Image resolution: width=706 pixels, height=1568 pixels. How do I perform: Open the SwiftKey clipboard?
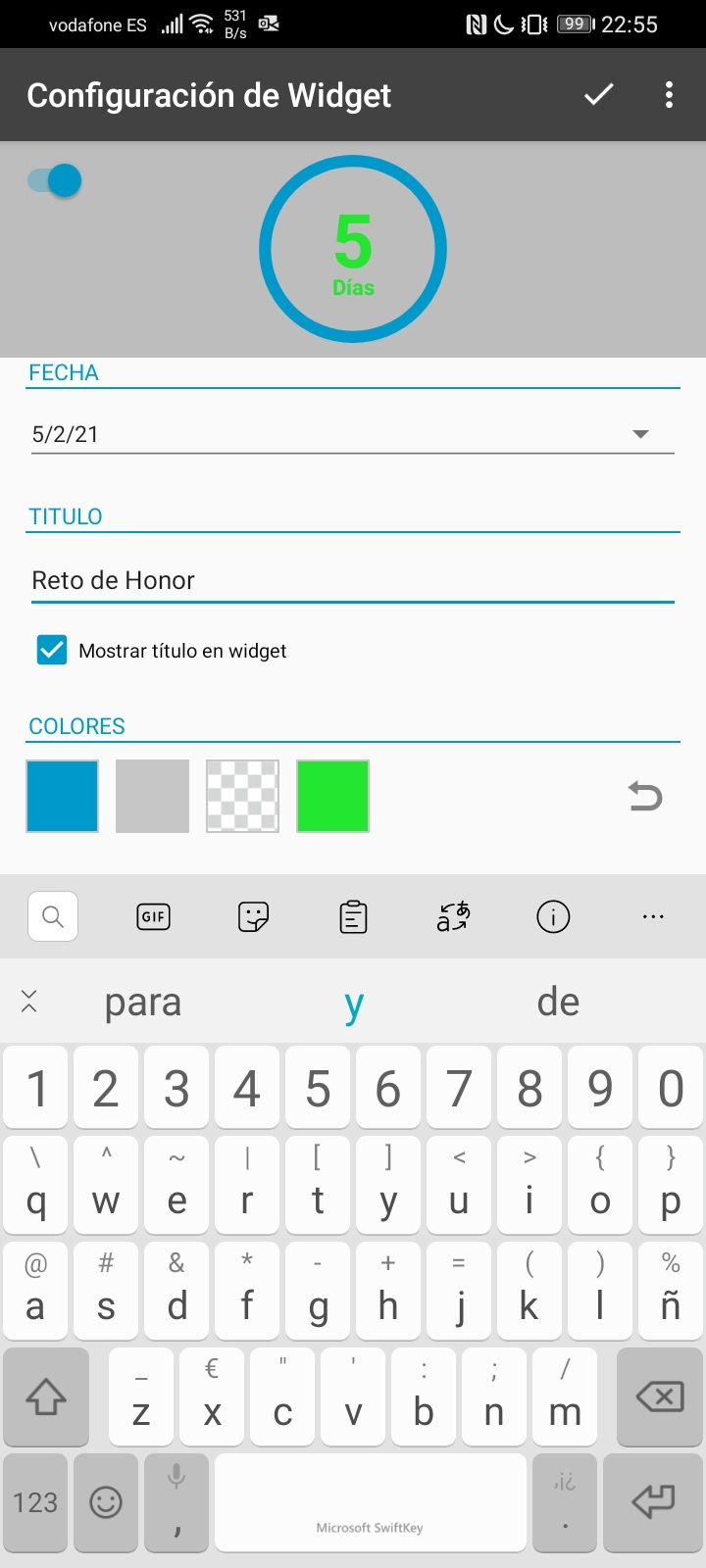(x=353, y=916)
